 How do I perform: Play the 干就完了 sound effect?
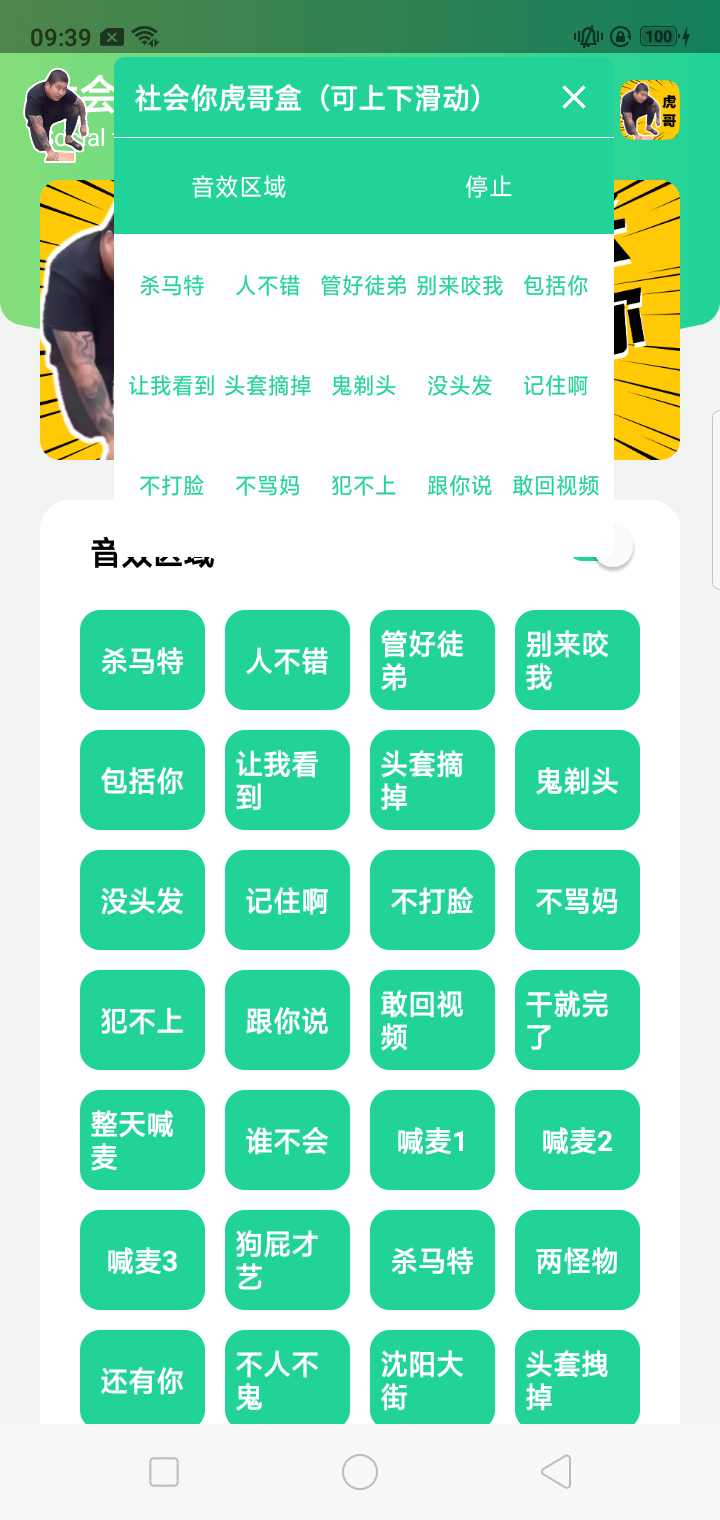tap(577, 1020)
